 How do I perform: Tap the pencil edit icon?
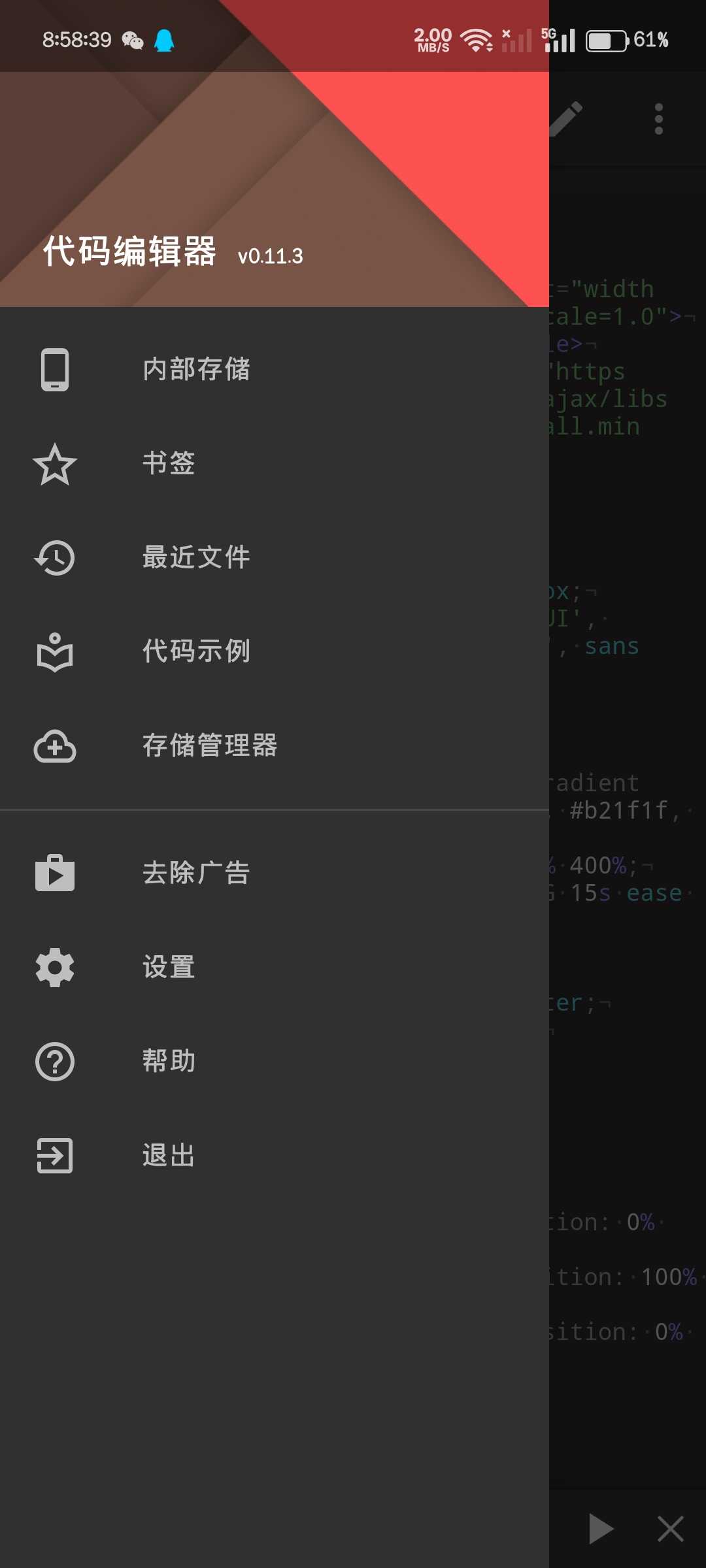pyautogui.click(x=566, y=119)
